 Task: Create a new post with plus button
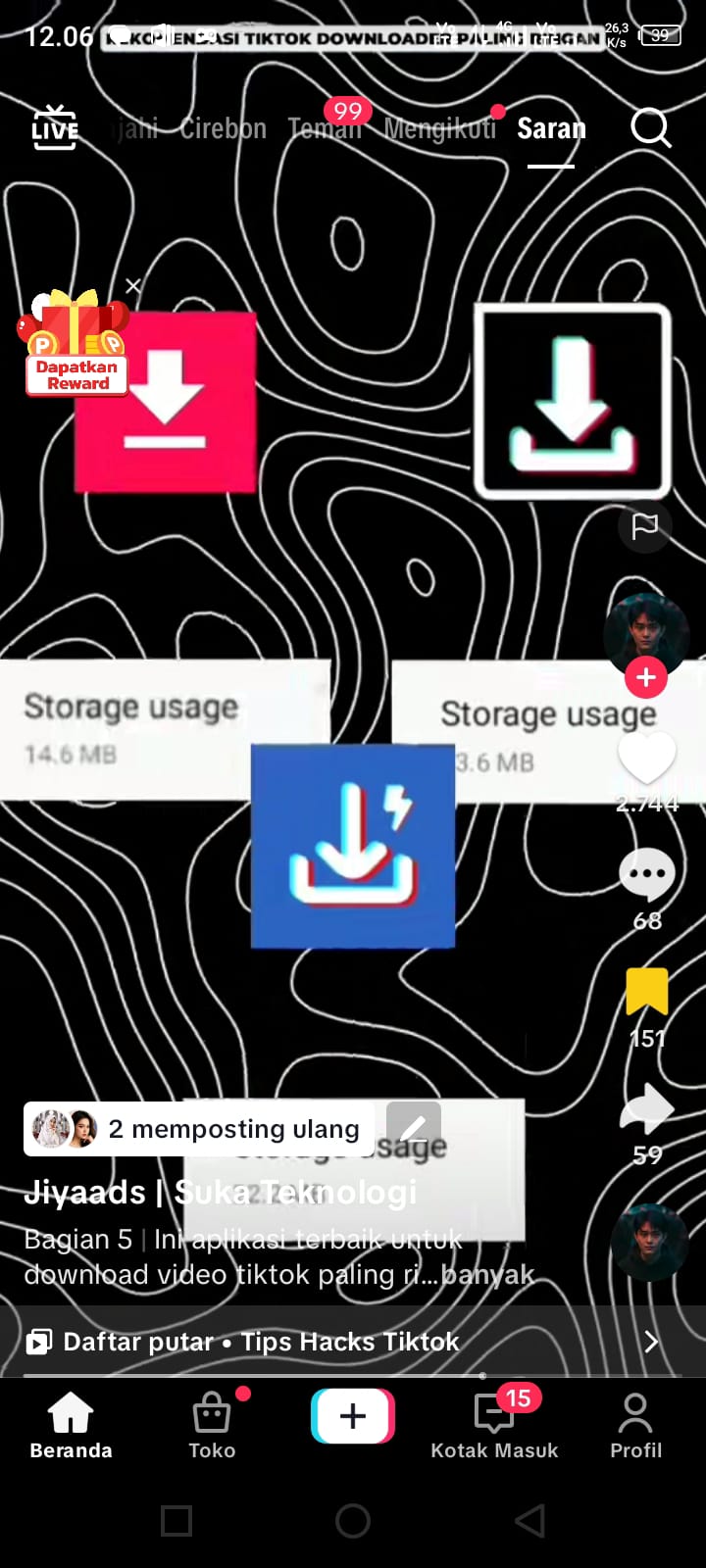click(x=353, y=1416)
